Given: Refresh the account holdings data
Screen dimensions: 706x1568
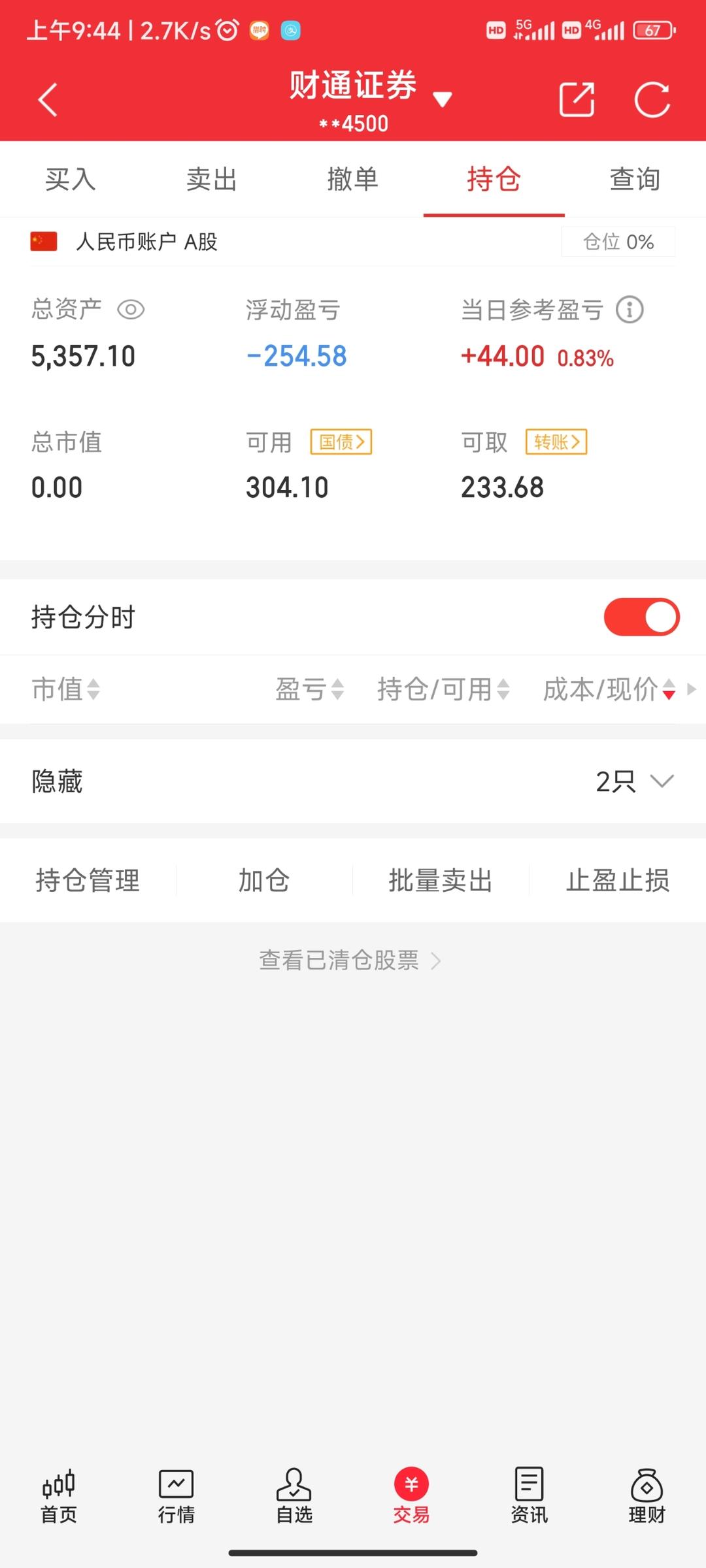Looking at the screenshot, I should 652,99.
